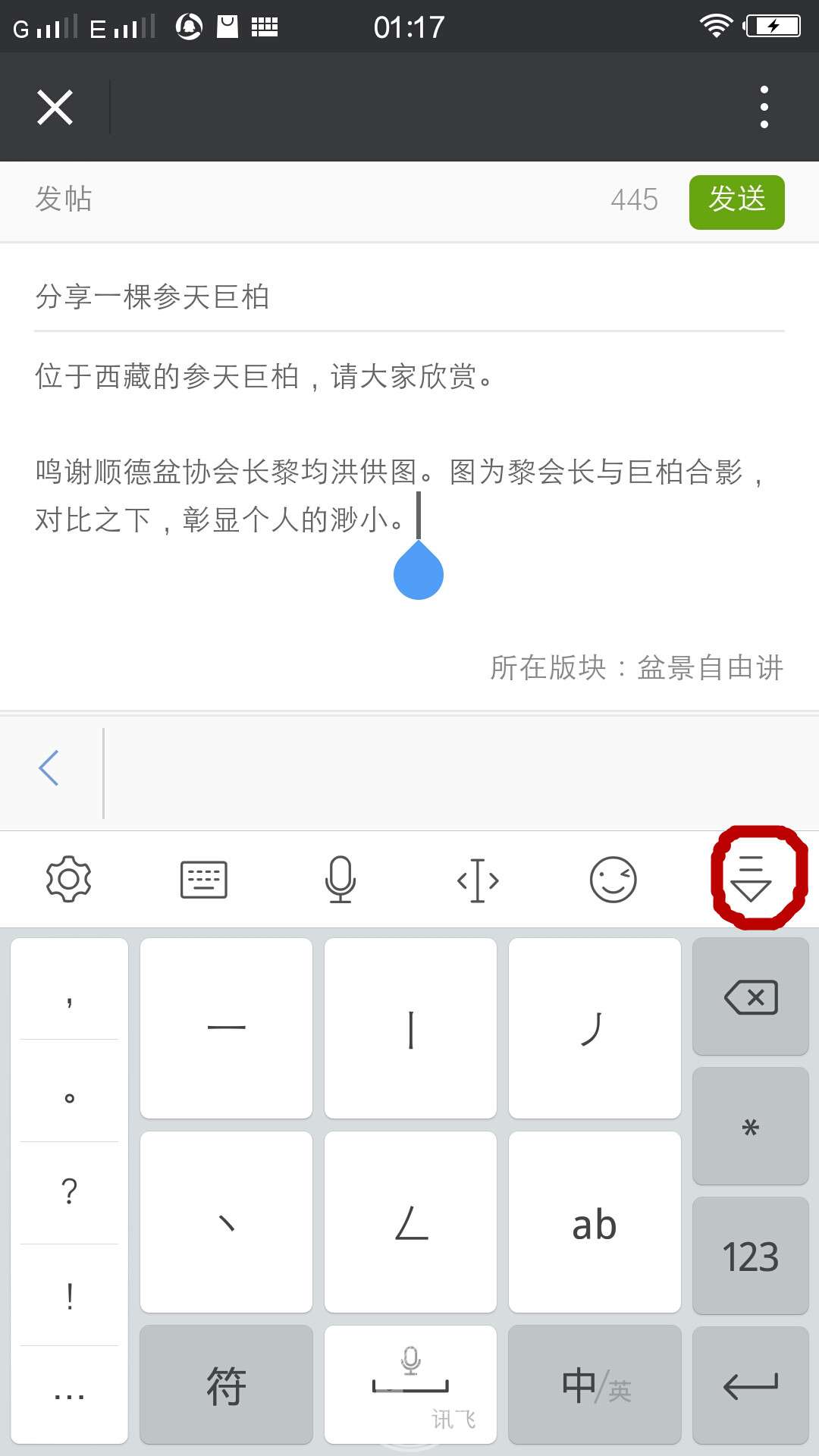Tap the backspace key

751,997
